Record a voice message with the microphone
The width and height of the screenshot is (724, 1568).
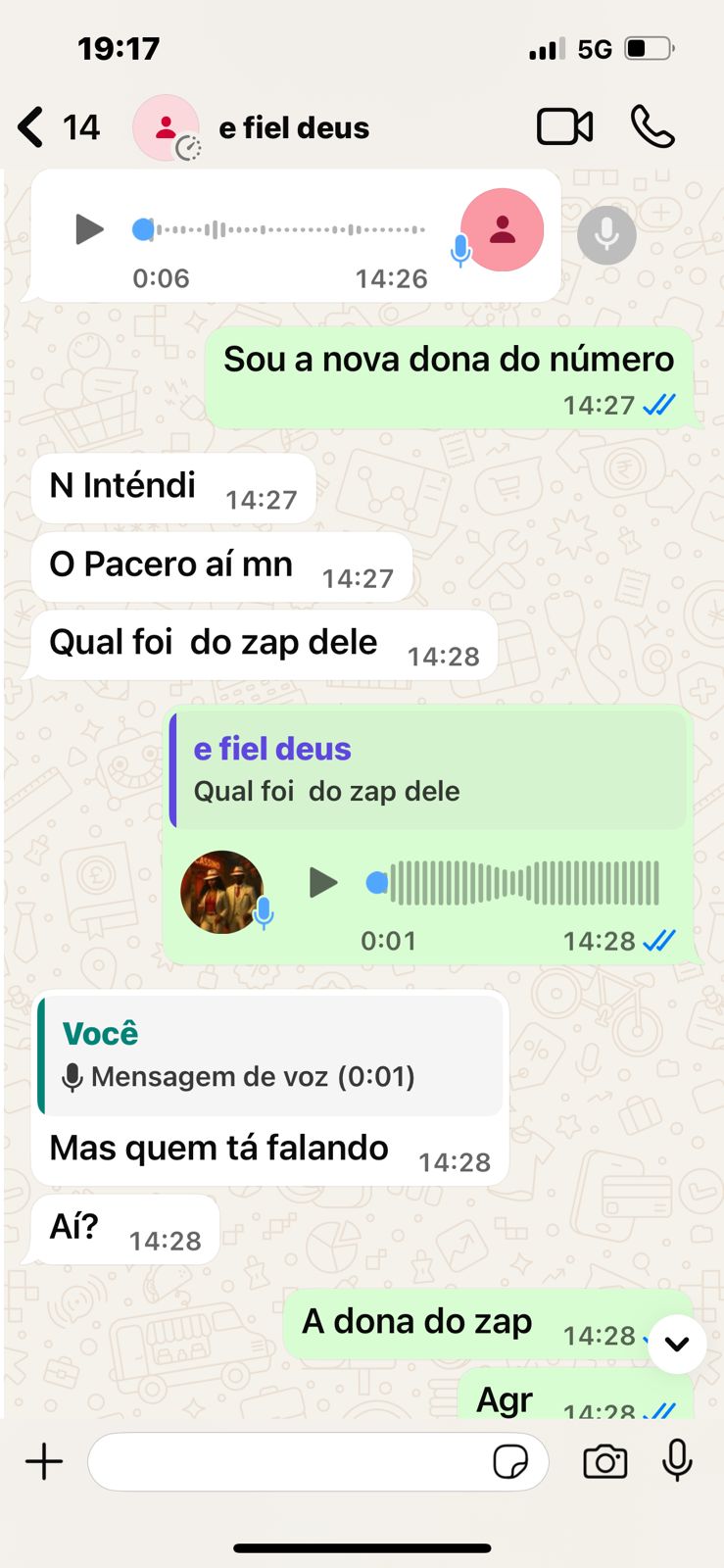[x=677, y=1460]
